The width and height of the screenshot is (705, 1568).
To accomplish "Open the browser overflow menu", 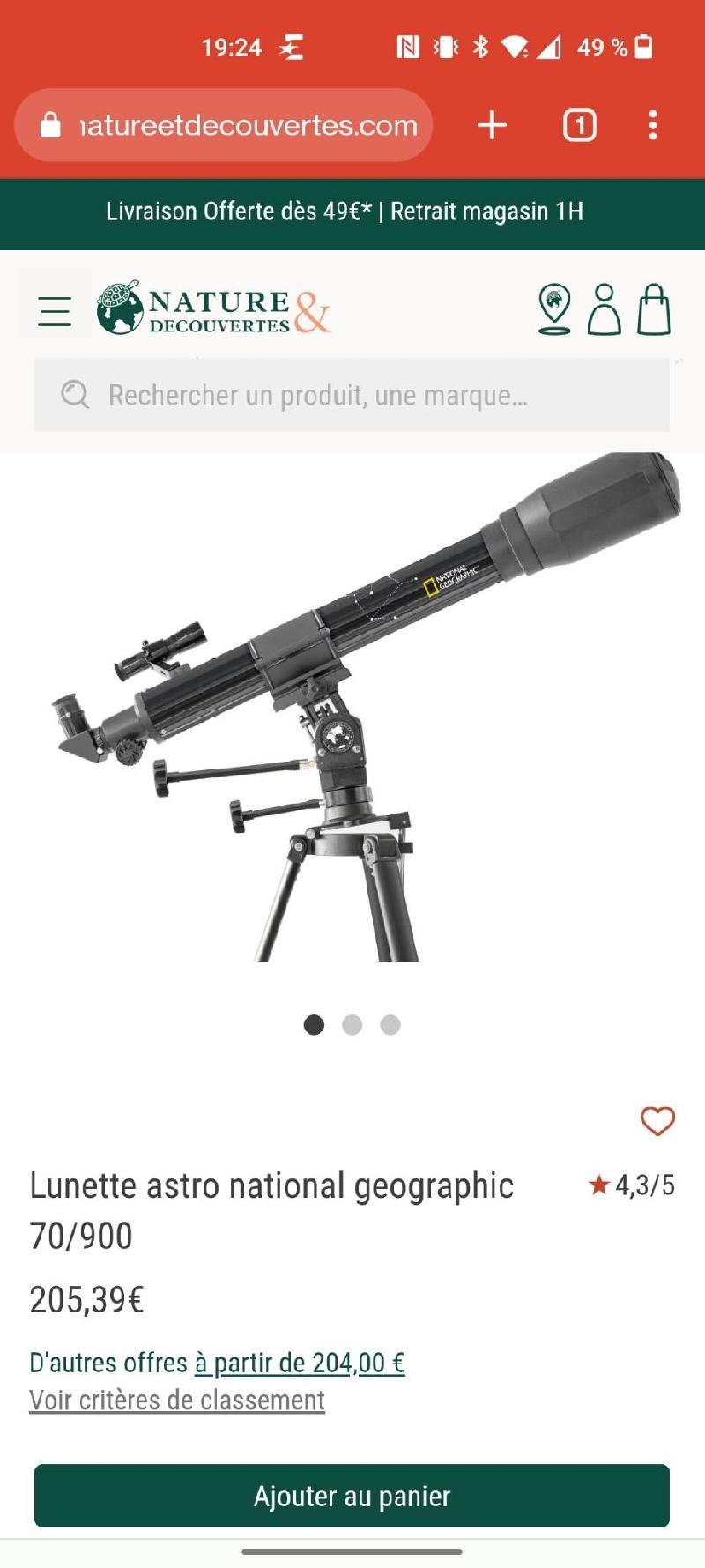I will [652, 125].
